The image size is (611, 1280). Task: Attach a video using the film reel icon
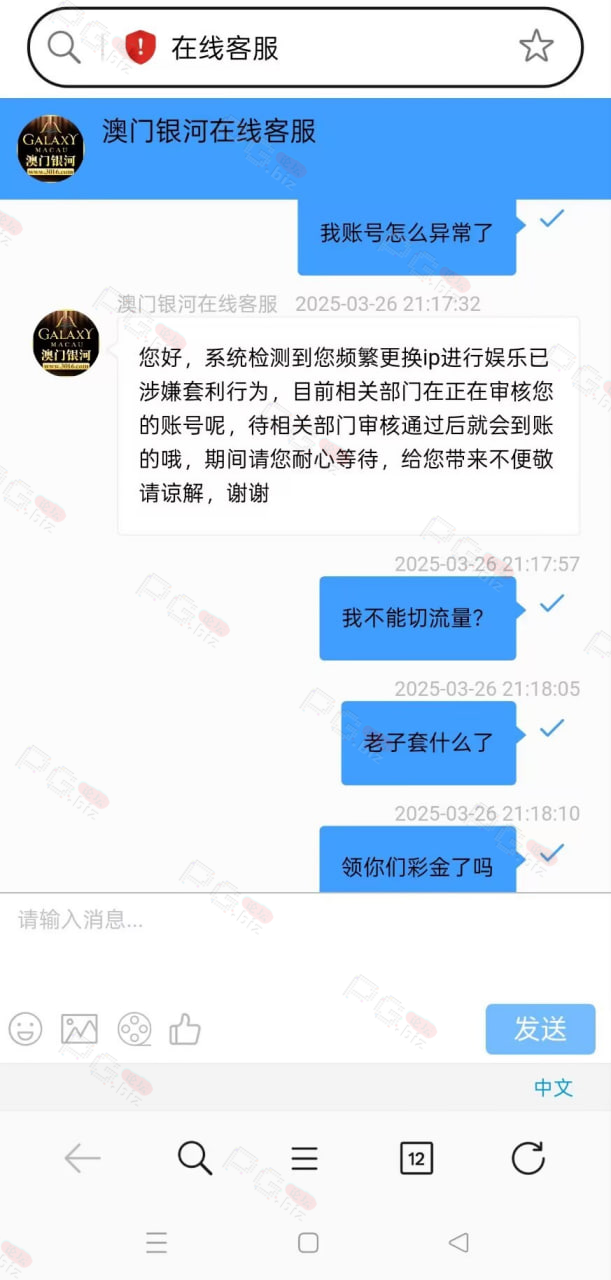coord(133,1029)
